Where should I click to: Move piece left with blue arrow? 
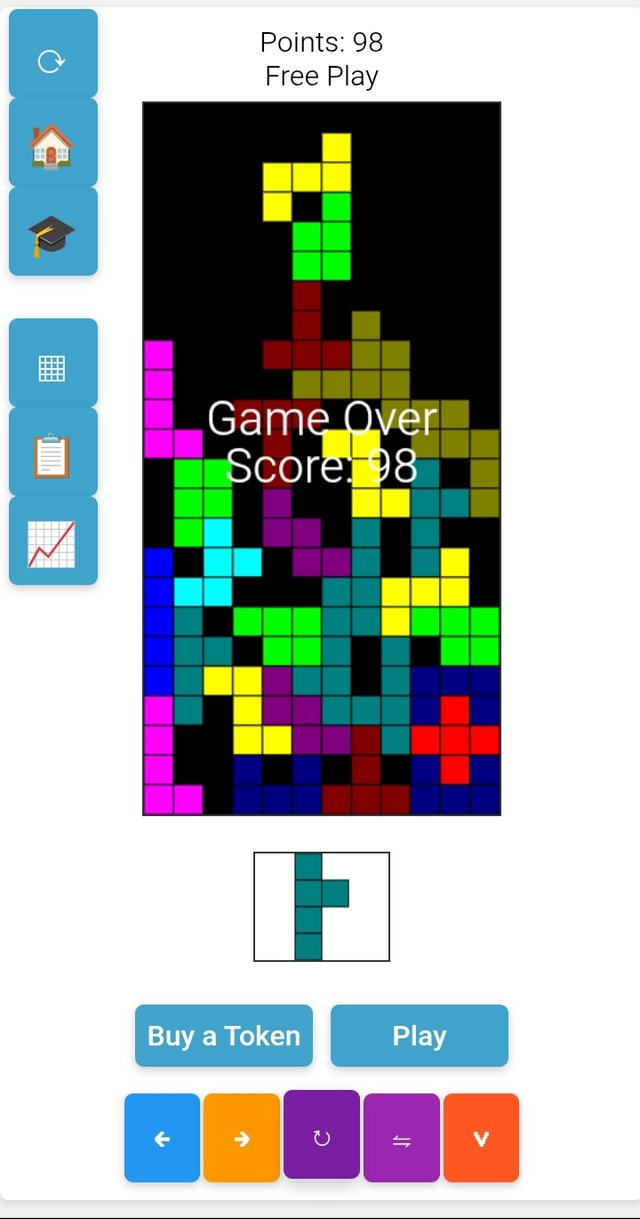[162, 1138]
